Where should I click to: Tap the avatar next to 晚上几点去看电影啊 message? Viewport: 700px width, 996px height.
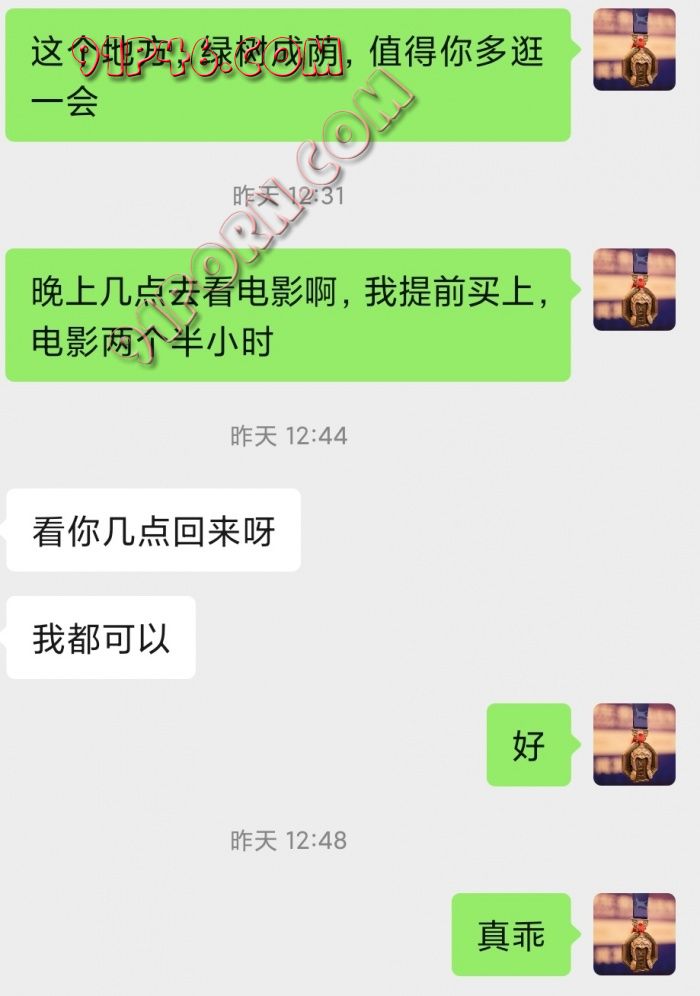[634, 290]
